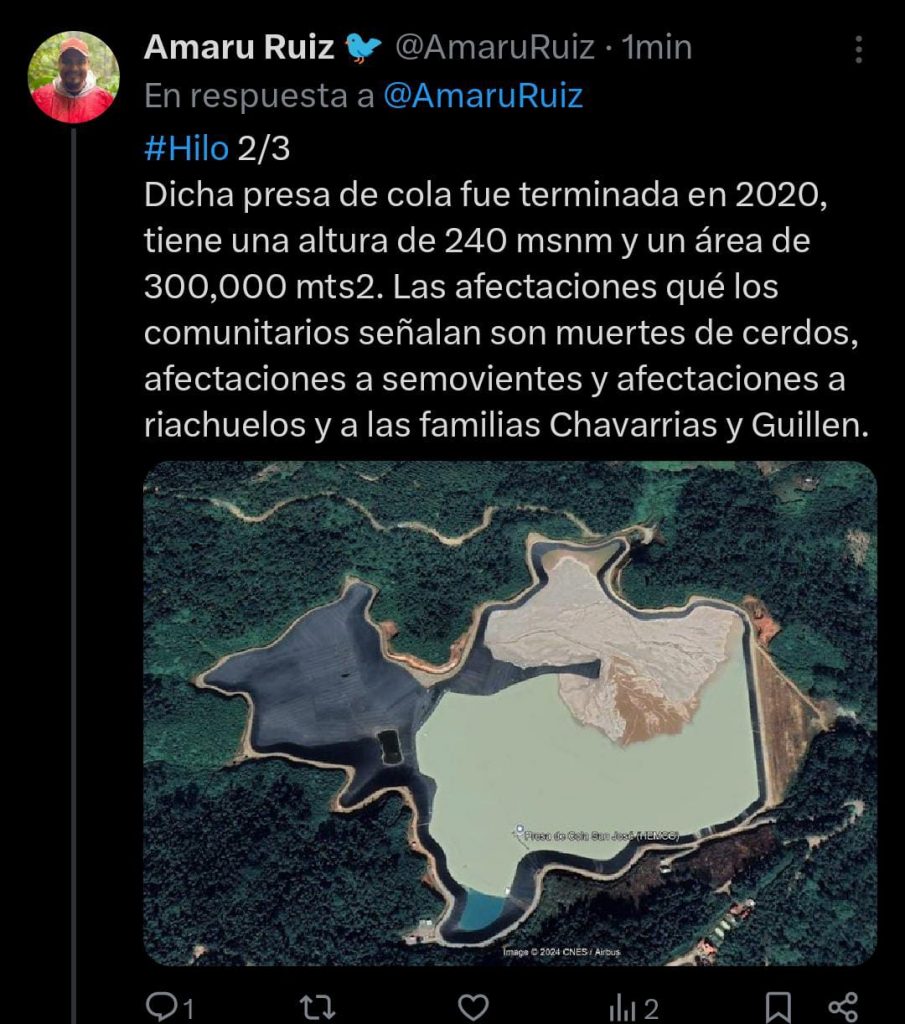Open Amaru Ruiz's profile picture
The image size is (905, 1024).
[x=73, y=77]
